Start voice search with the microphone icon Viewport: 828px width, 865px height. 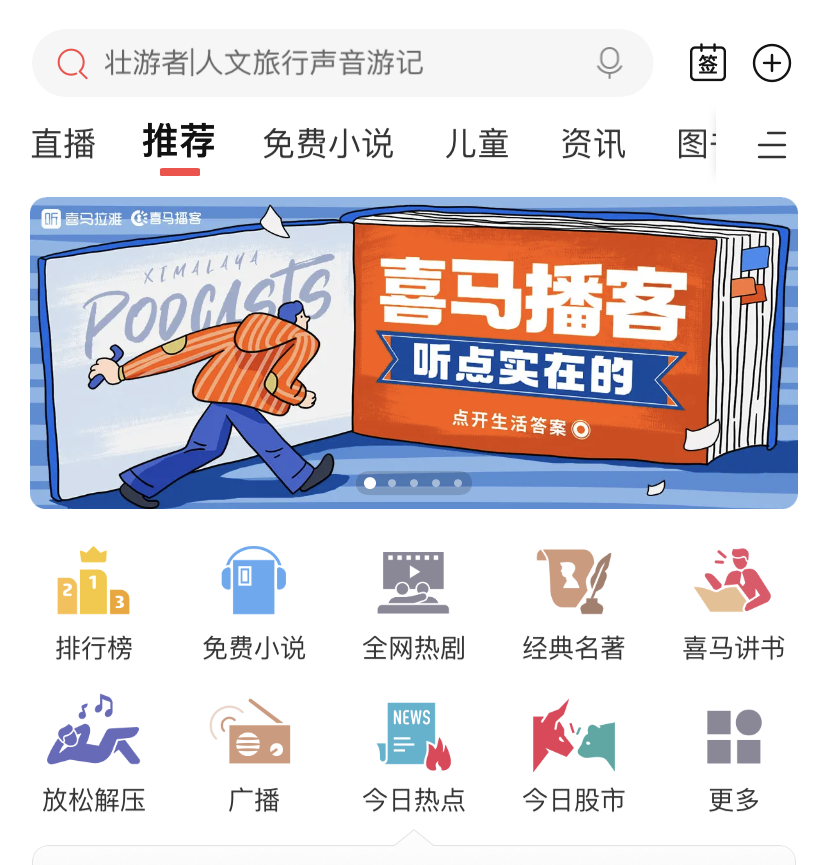[x=609, y=63]
